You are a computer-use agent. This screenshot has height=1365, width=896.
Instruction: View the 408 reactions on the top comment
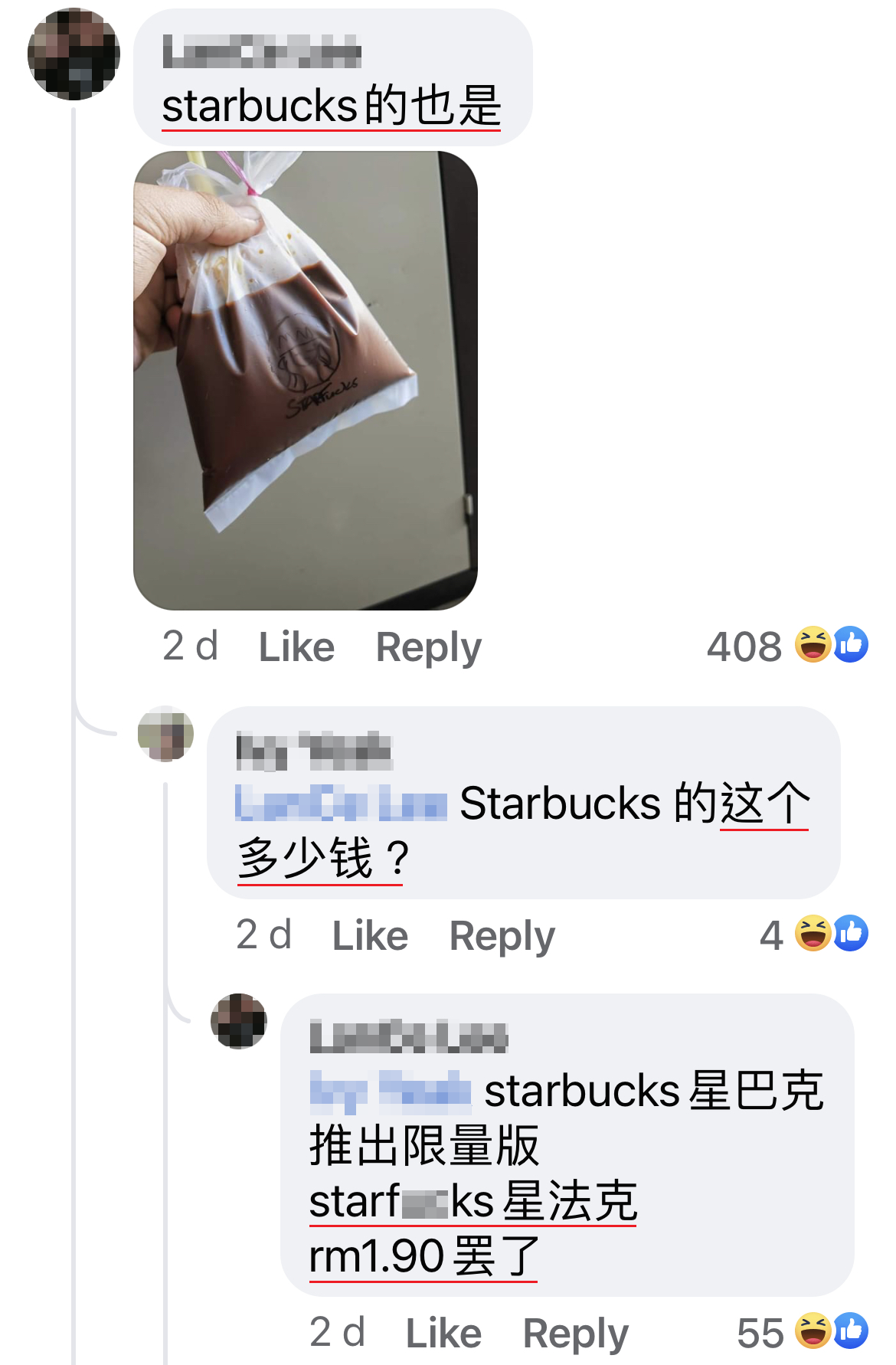pos(786,646)
